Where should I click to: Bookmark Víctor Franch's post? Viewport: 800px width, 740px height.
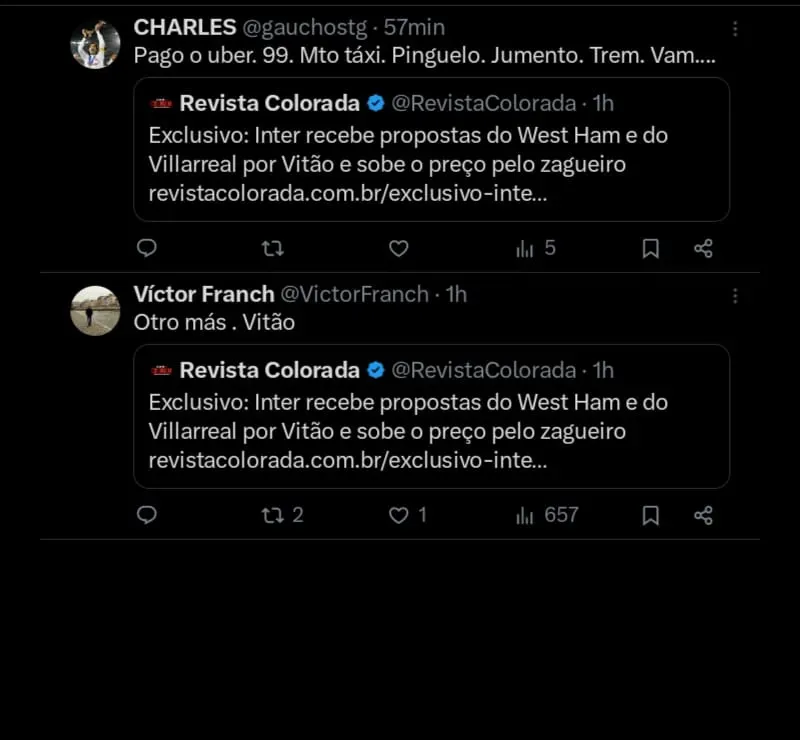(x=650, y=515)
